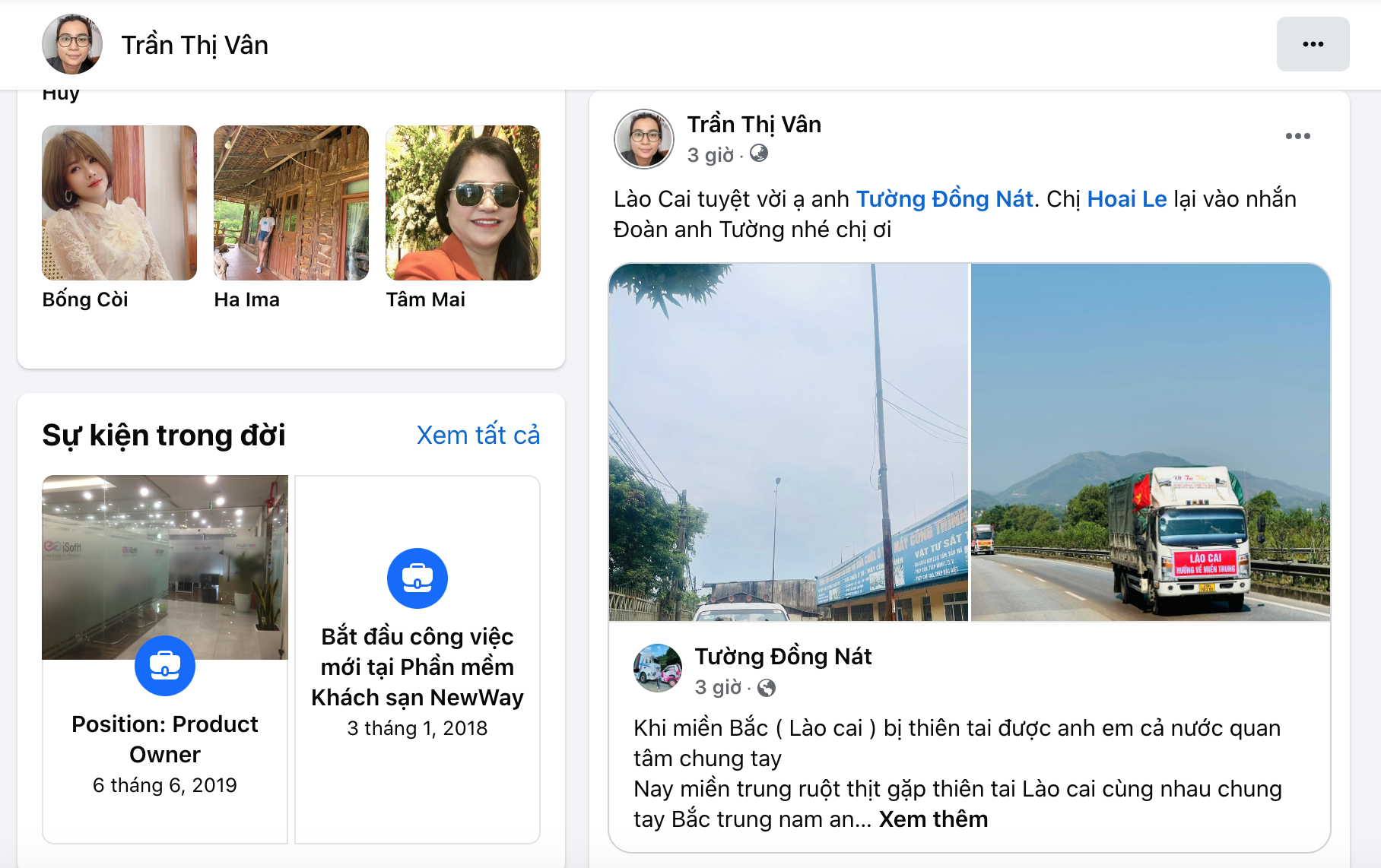Open Tường Đồng Nát's shared post author name
The width and height of the screenshot is (1381, 868).
tap(783, 656)
